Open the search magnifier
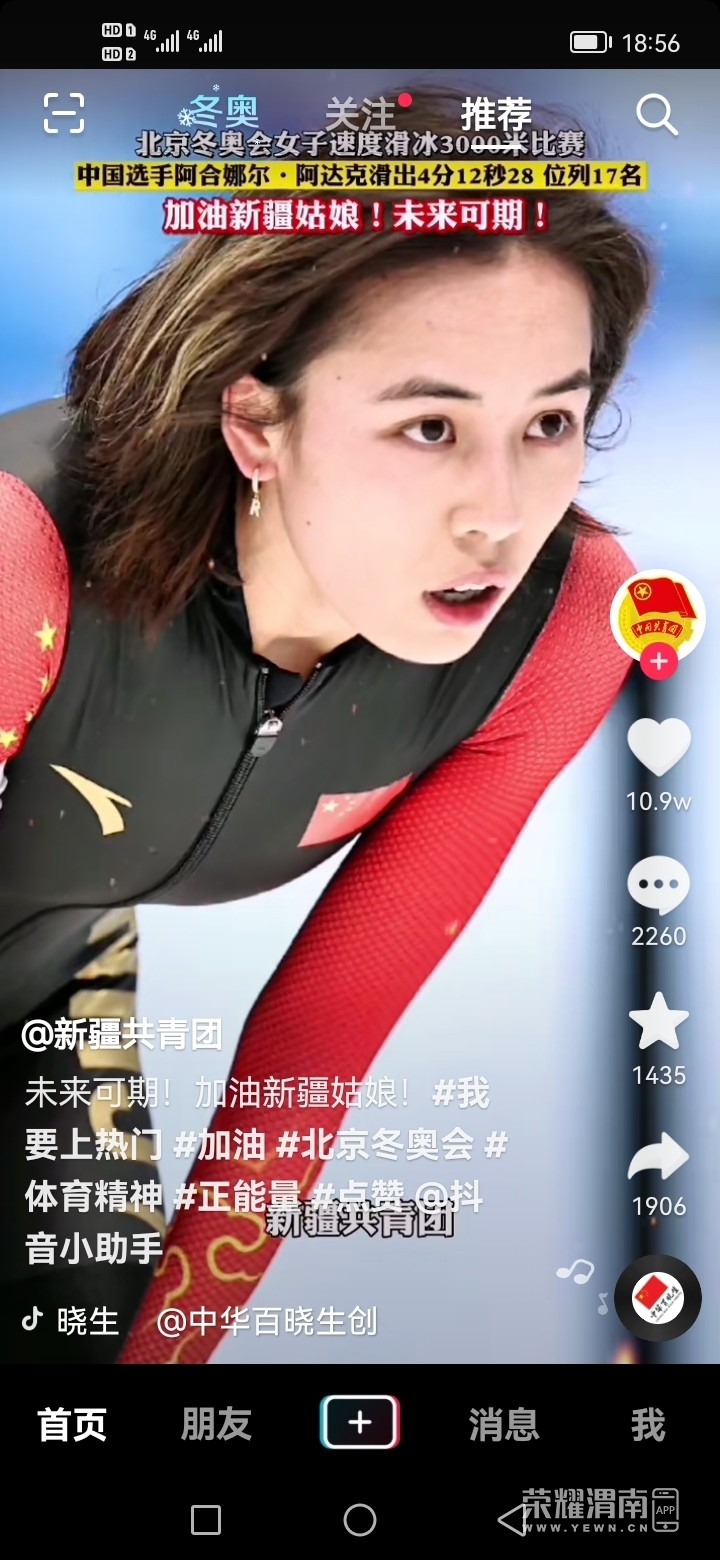Image resolution: width=720 pixels, height=1560 pixels. point(657,115)
